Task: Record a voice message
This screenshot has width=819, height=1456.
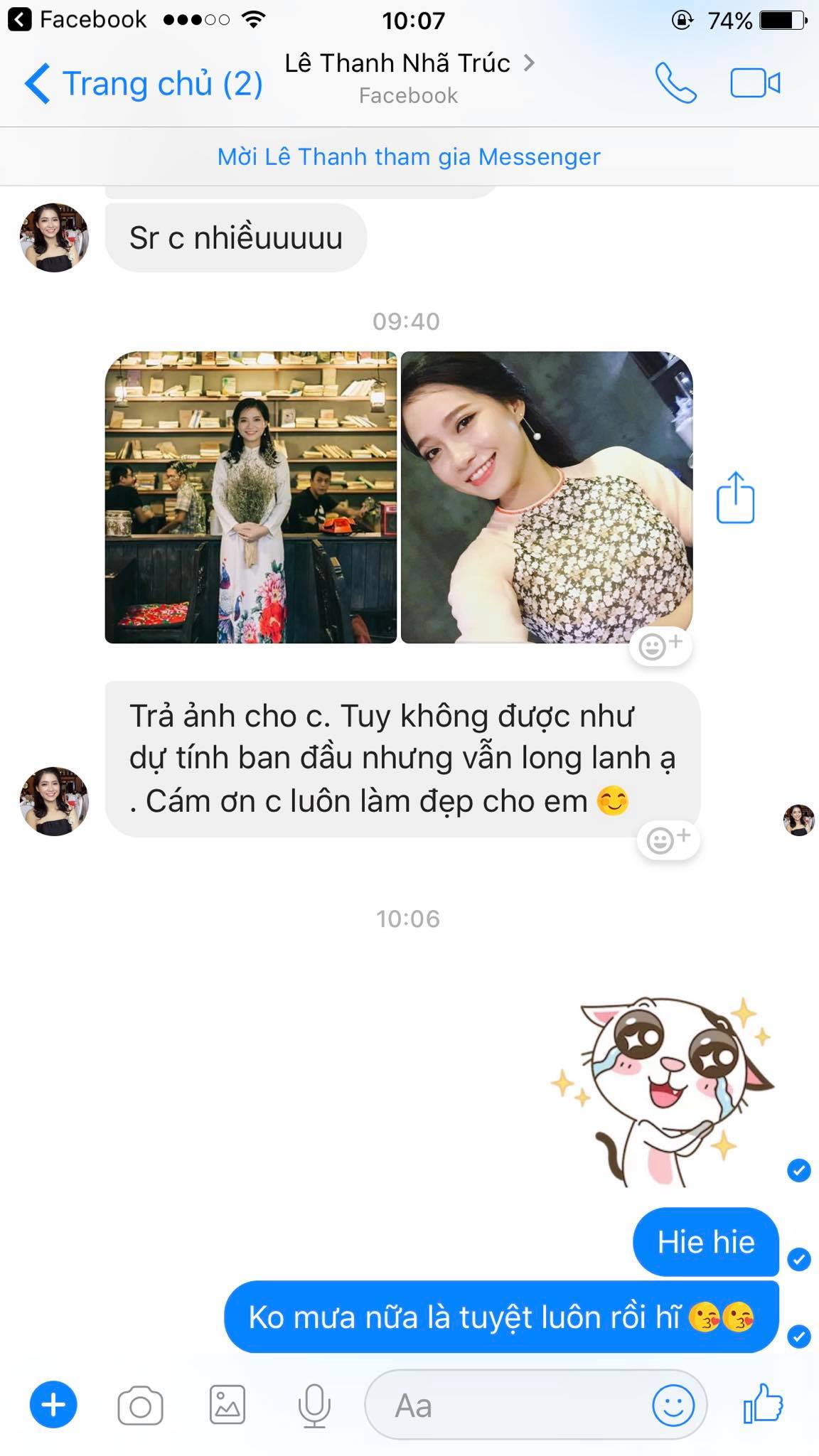Action: [x=314, y=1406]
